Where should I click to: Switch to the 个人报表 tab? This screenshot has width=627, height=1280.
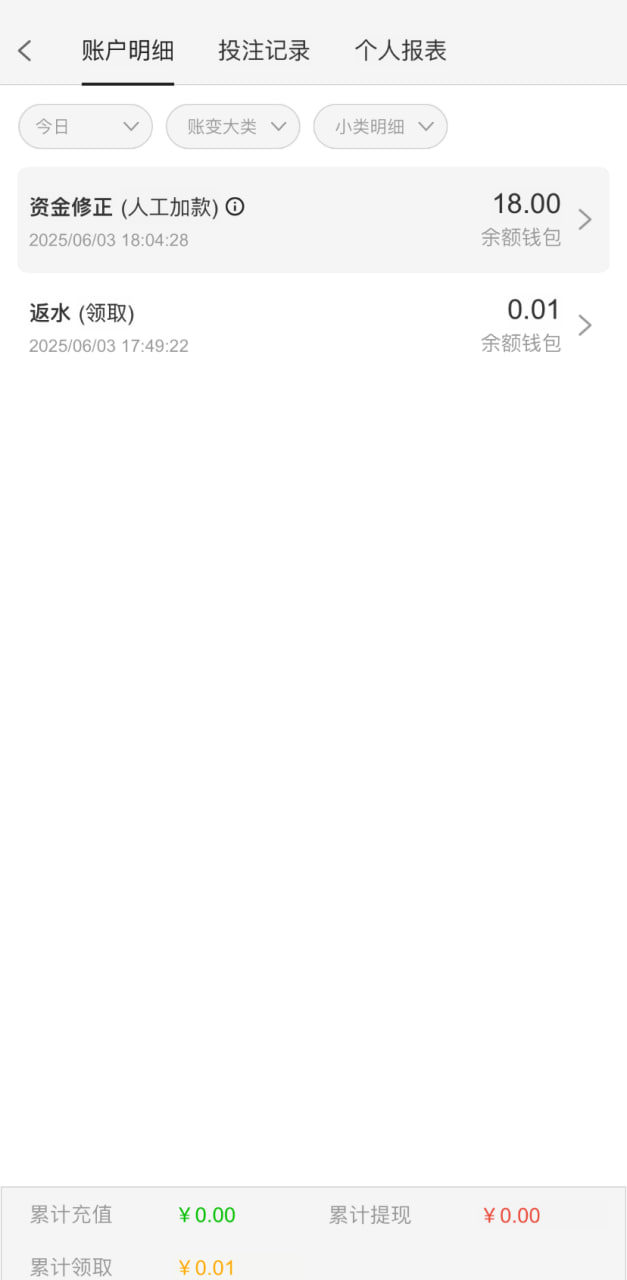(400, 51)
